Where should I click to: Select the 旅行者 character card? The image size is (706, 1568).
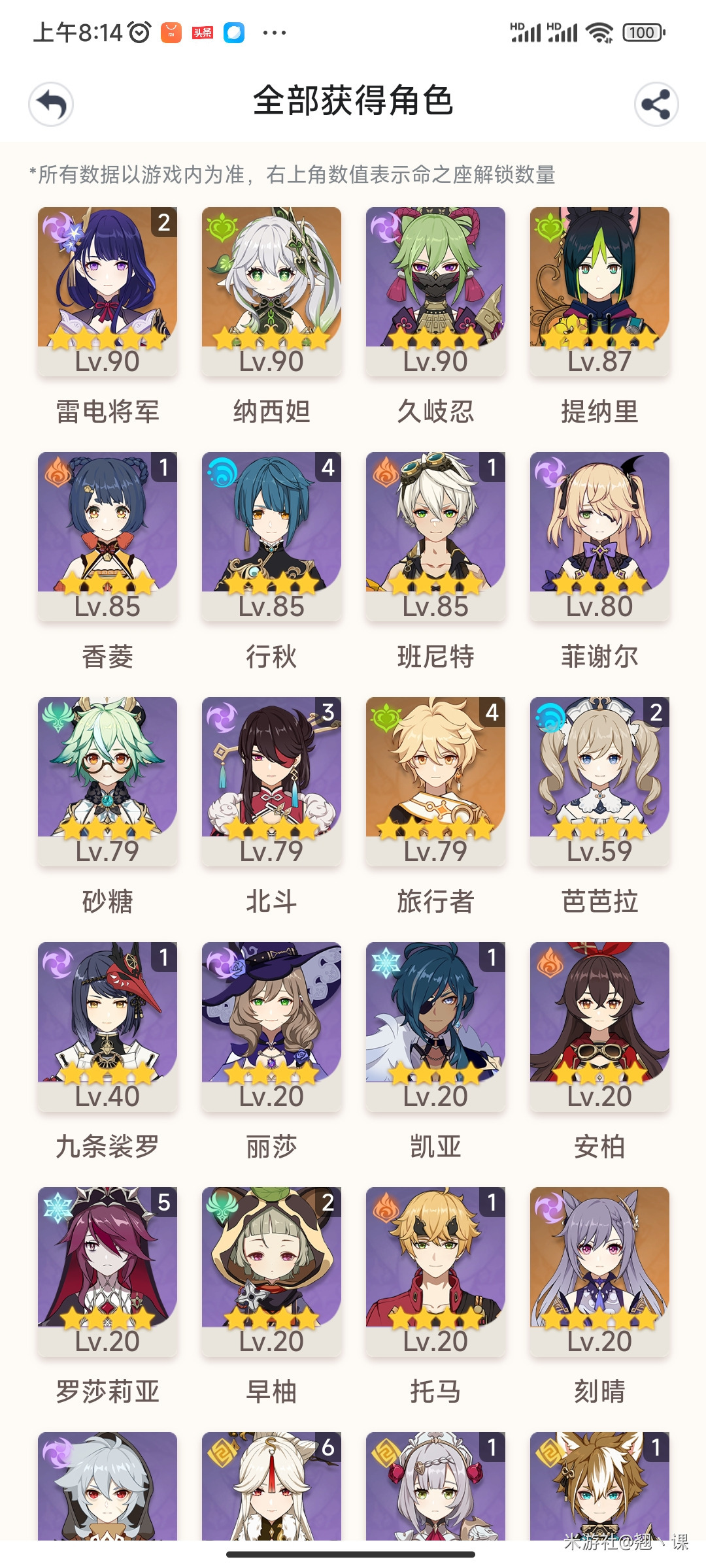point(435,781)
